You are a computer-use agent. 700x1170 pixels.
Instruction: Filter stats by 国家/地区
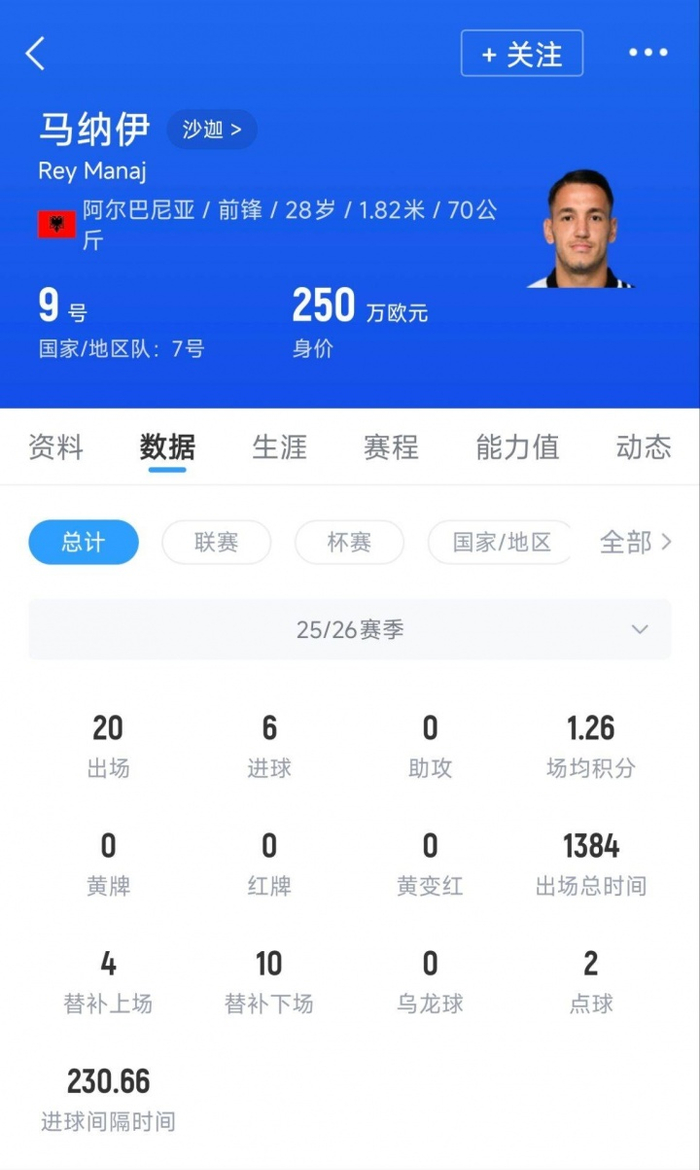coord(501,542)
